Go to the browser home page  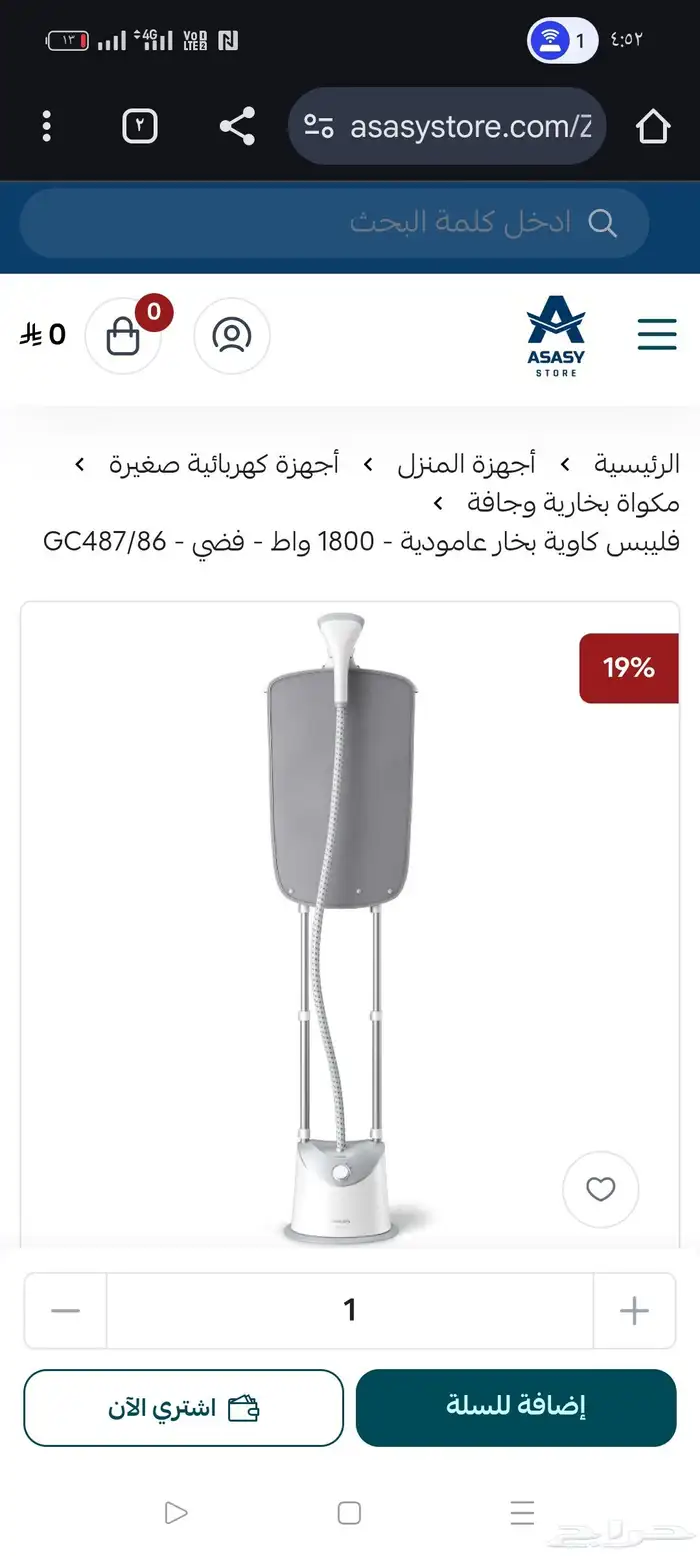(653, 127)
